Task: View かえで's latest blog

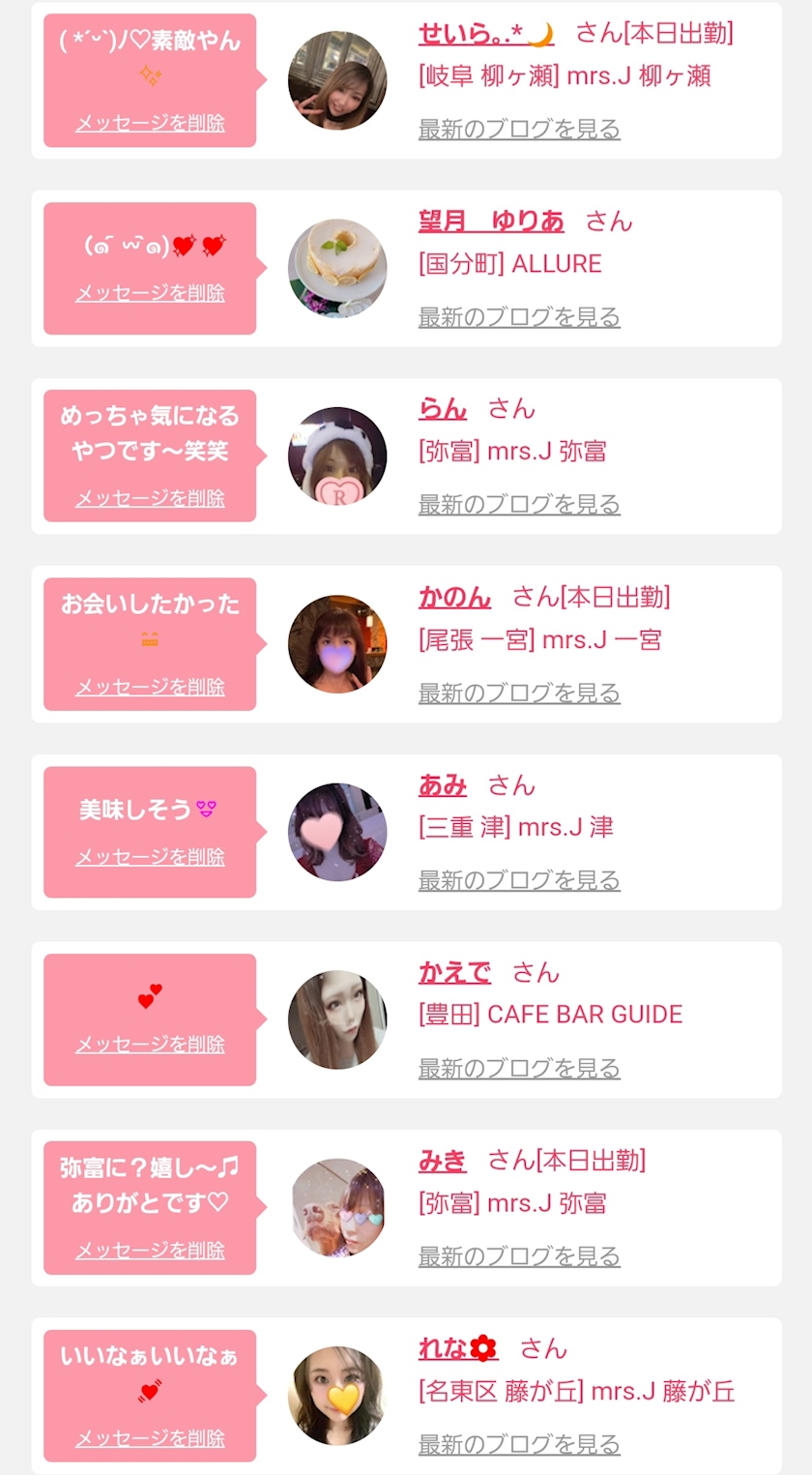Action: (x=519, y=1068)
